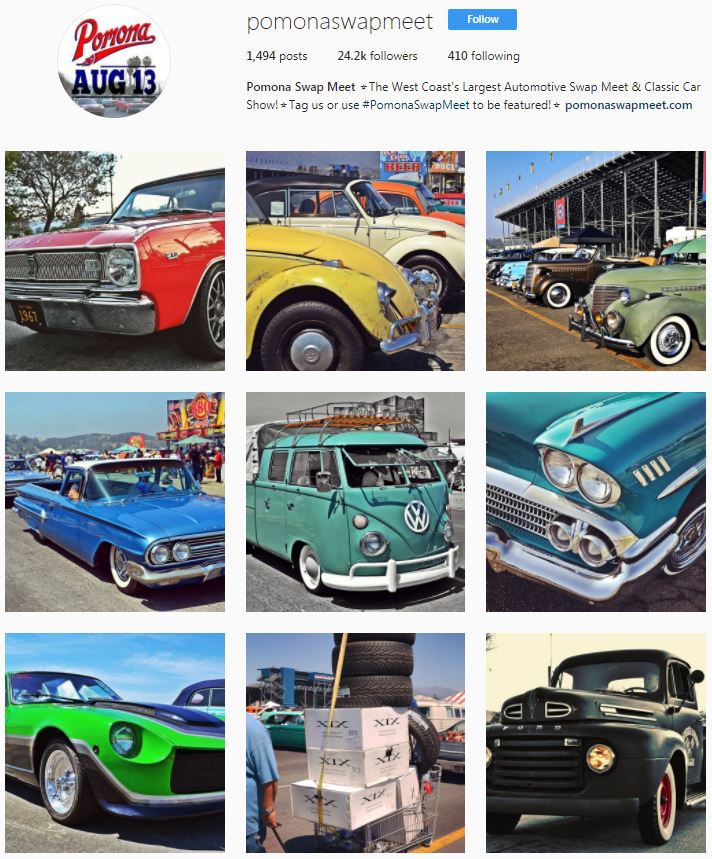
Task: View the 410 following list
Action: point(483,56)
